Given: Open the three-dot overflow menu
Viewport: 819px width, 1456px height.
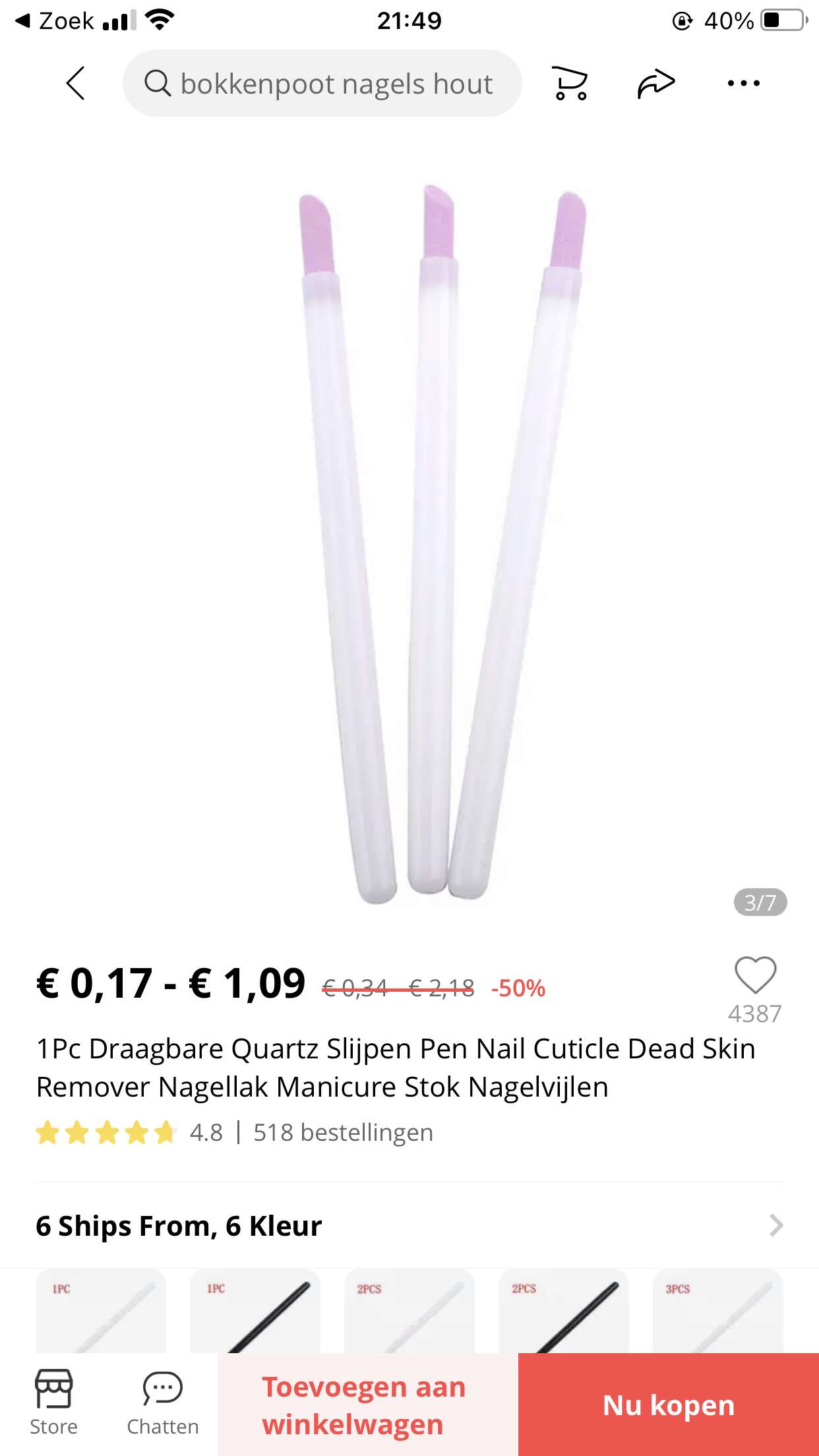Looking at the screenshot, I should 743,83.
